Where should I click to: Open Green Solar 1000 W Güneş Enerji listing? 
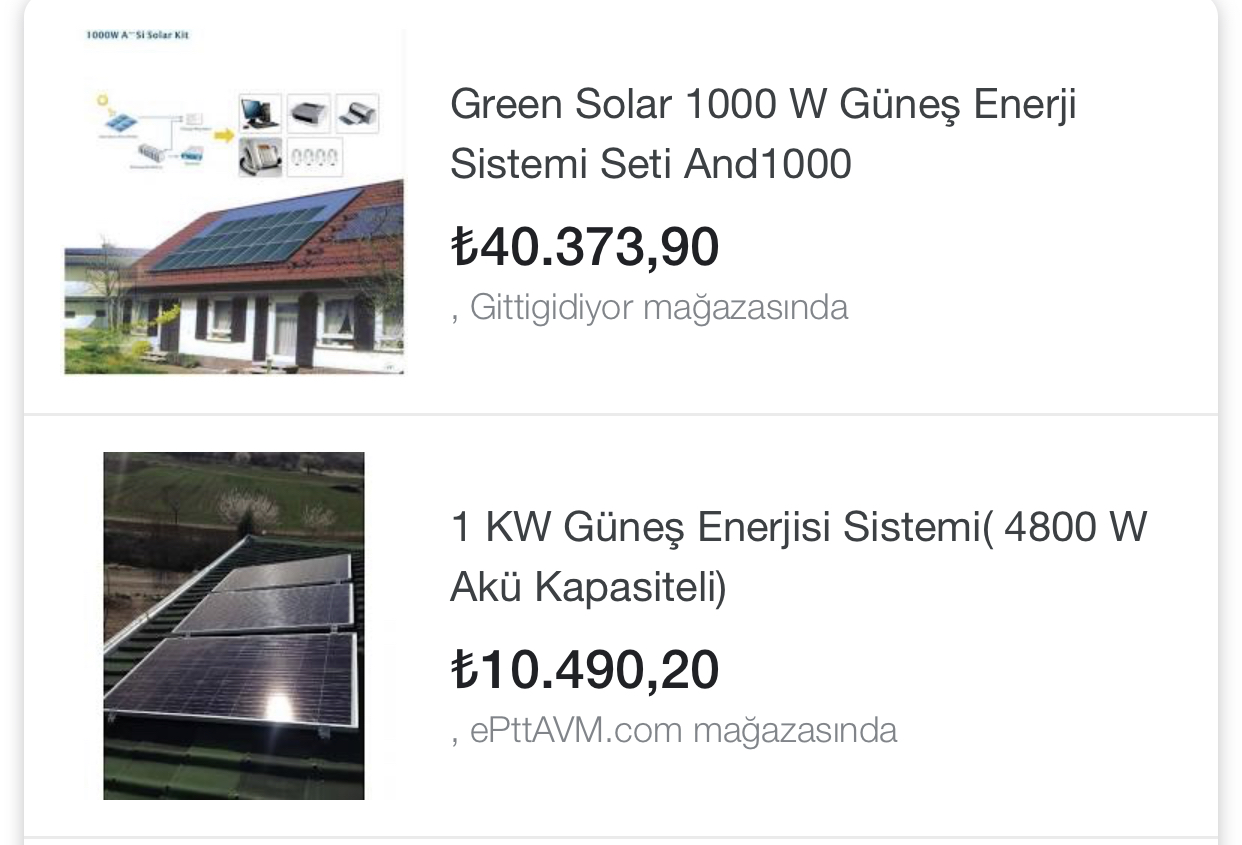(762, 133)
